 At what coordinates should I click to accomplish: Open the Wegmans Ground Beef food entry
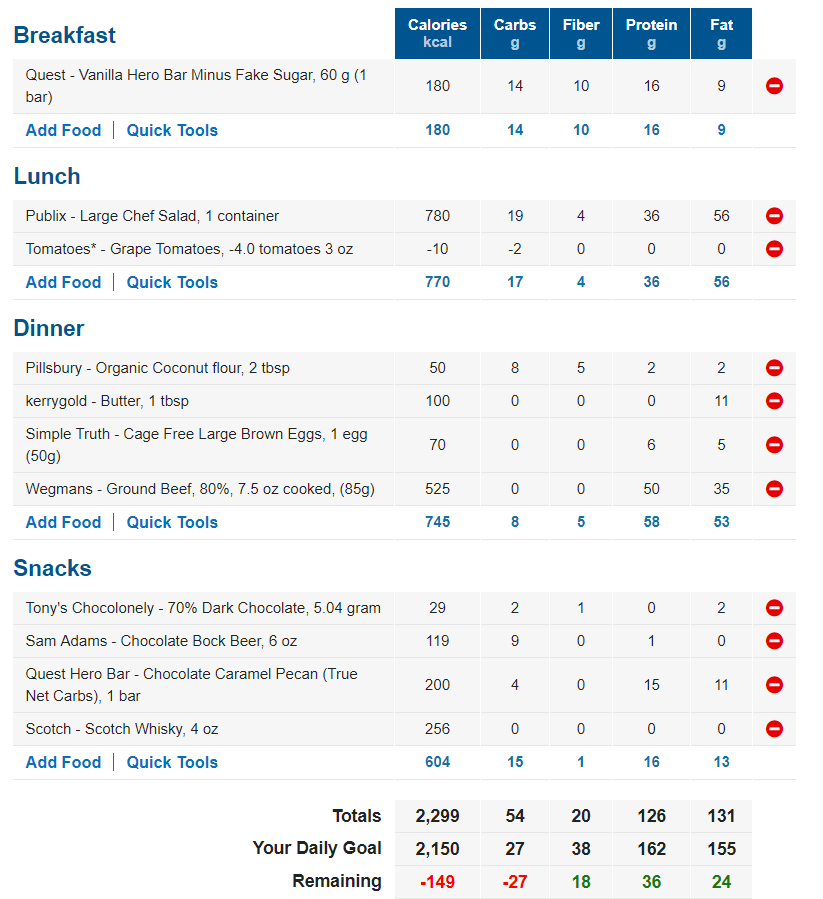point(200,489)
